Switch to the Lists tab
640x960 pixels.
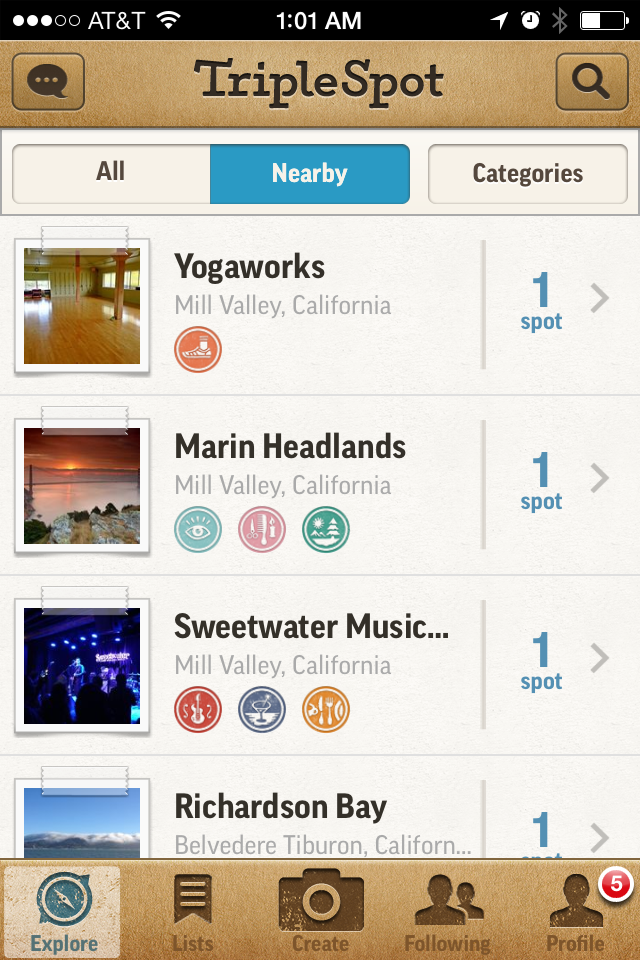click(192, 911)
